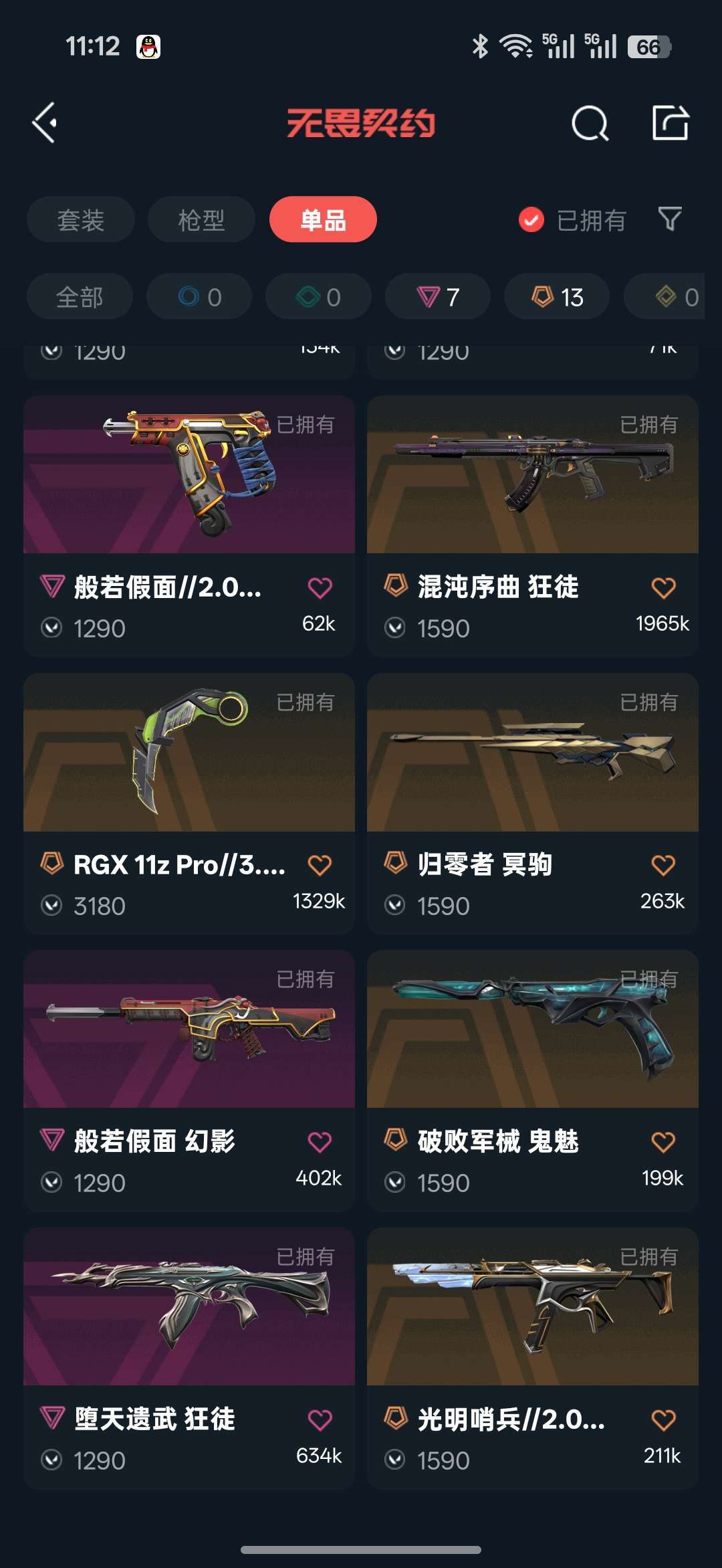Screen dimensions: 722x1568
Task: Open the search magnifier icon
Action: (x=590, y=123)
